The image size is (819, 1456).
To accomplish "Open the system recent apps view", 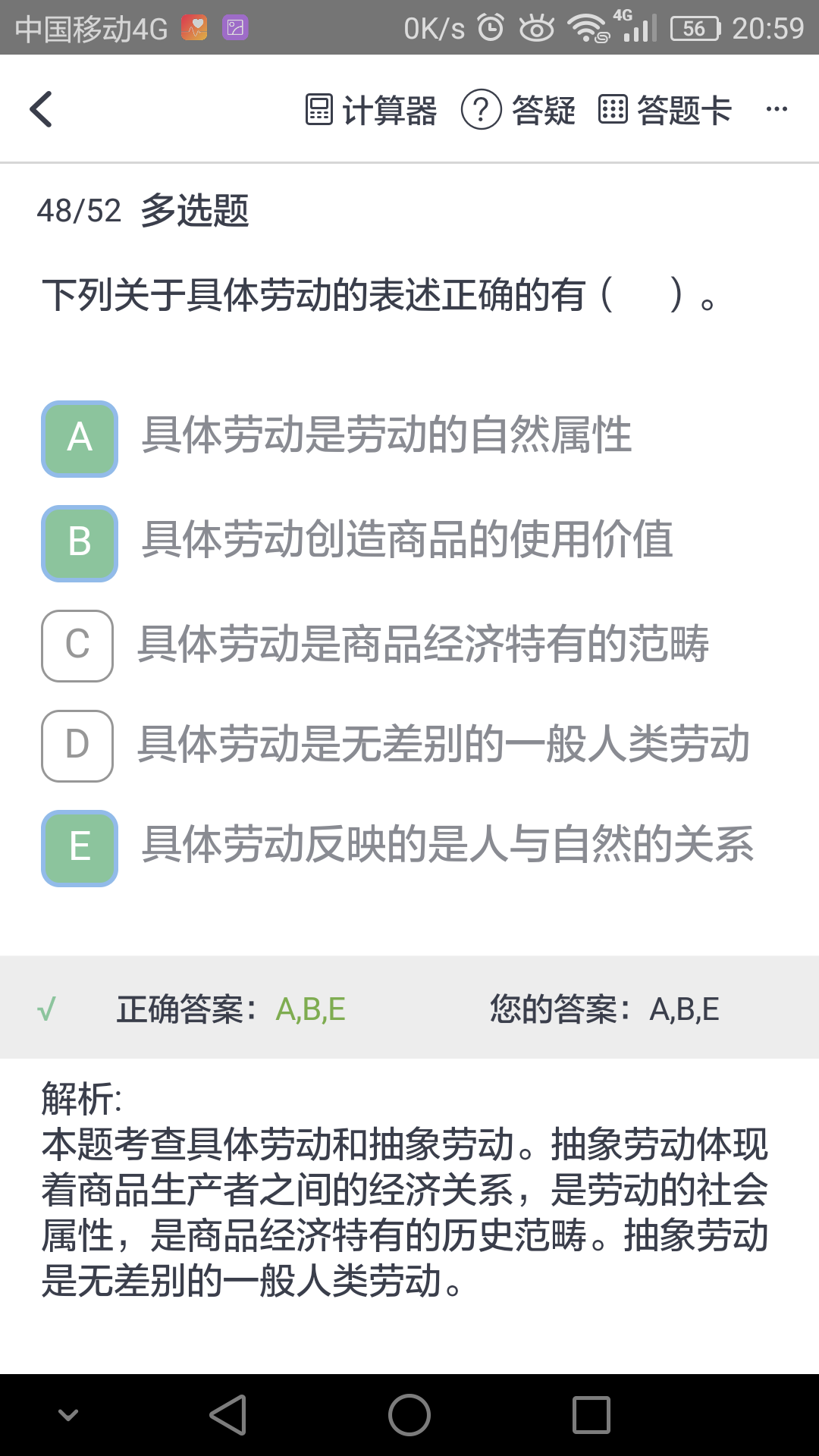I will [591, 1415].
